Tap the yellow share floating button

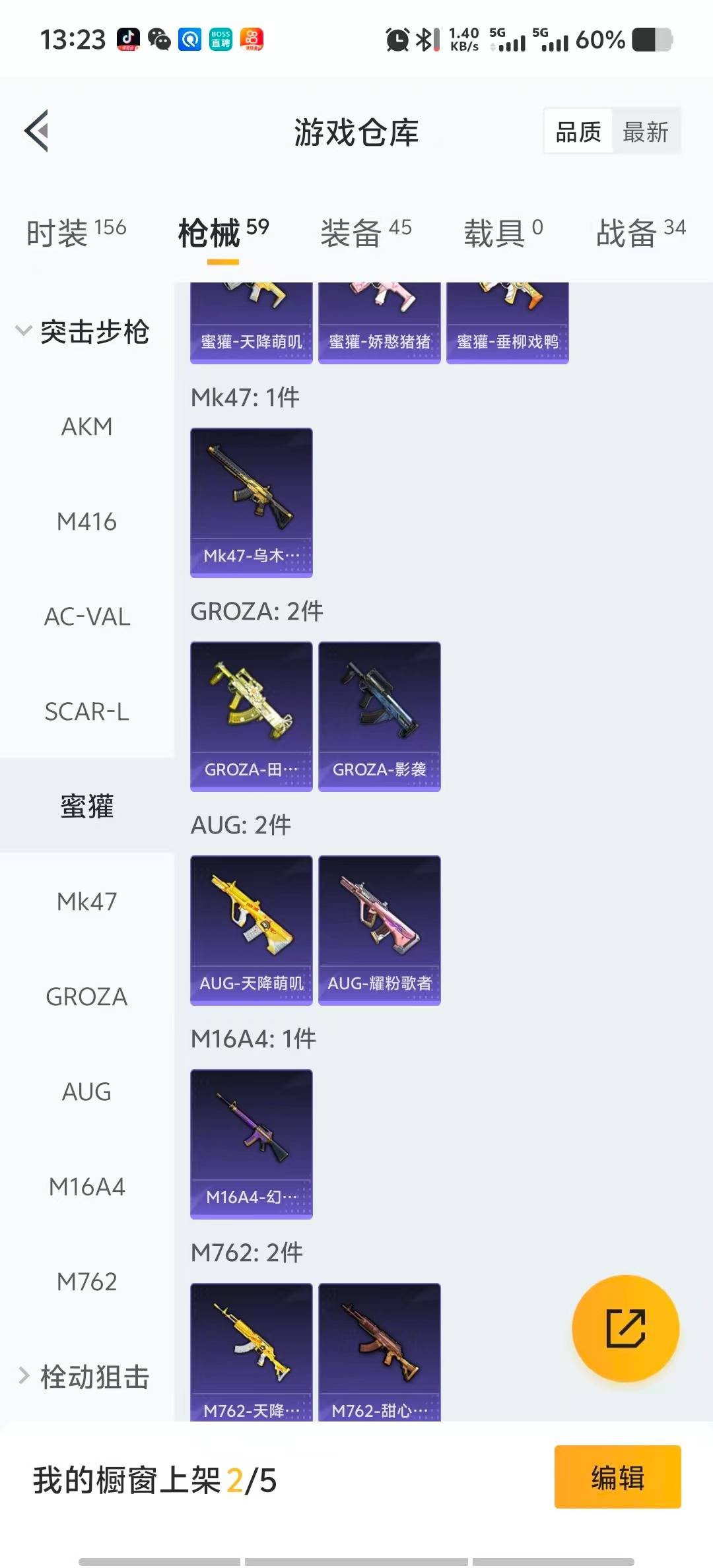pyautogui.click(x=625, y=1328)
